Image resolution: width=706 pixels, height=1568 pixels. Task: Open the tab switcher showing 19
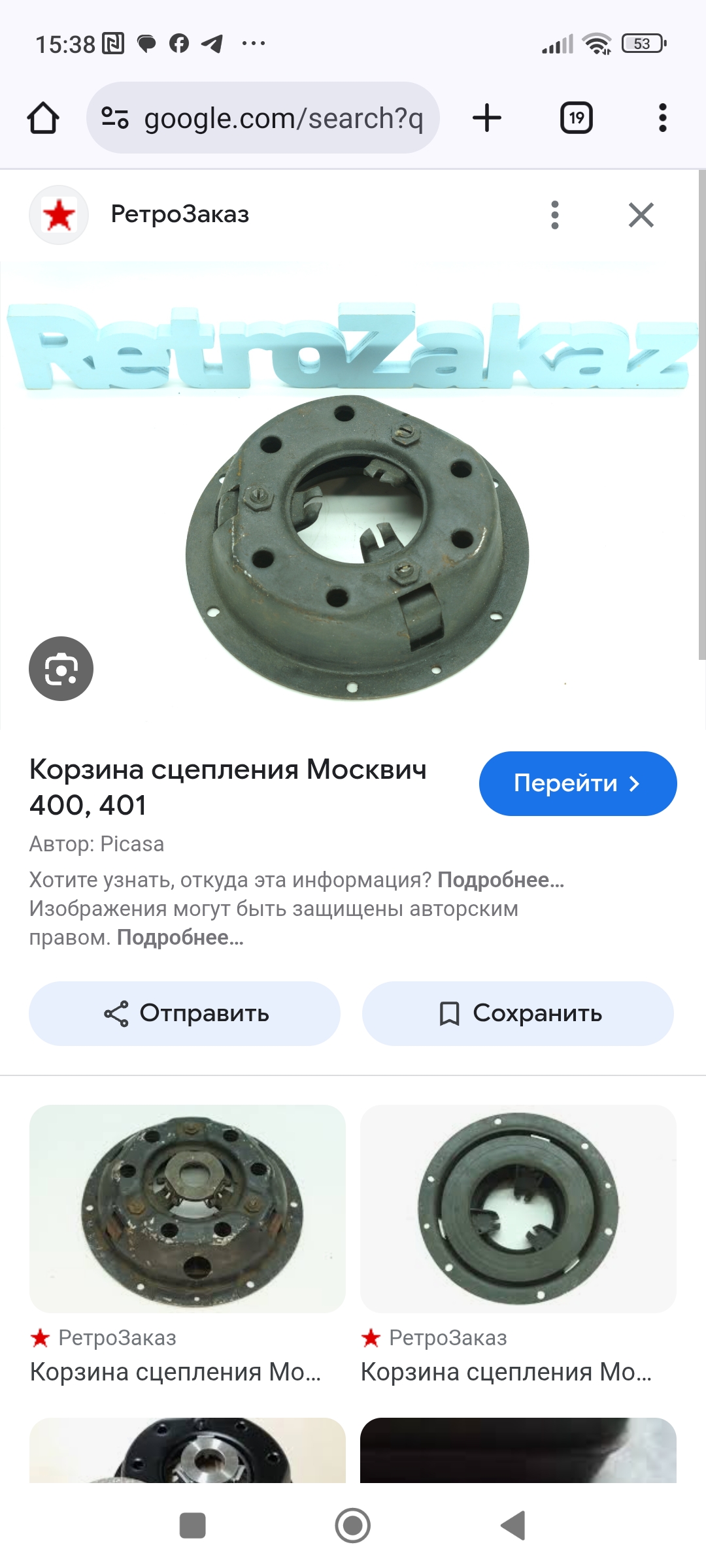(x=577, y=118)
